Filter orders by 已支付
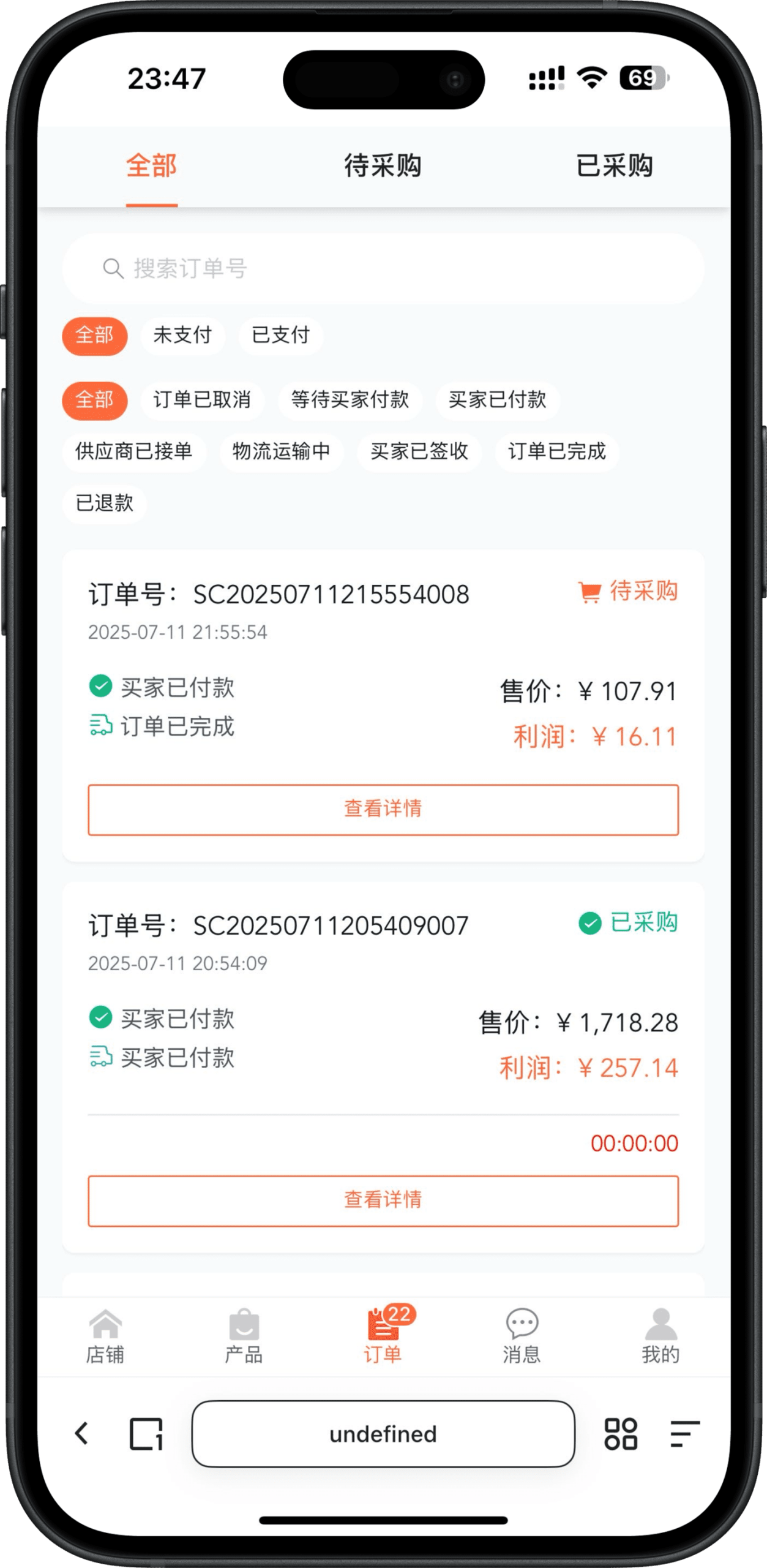The image size is (767, 1568). click(x=280, y=336)
